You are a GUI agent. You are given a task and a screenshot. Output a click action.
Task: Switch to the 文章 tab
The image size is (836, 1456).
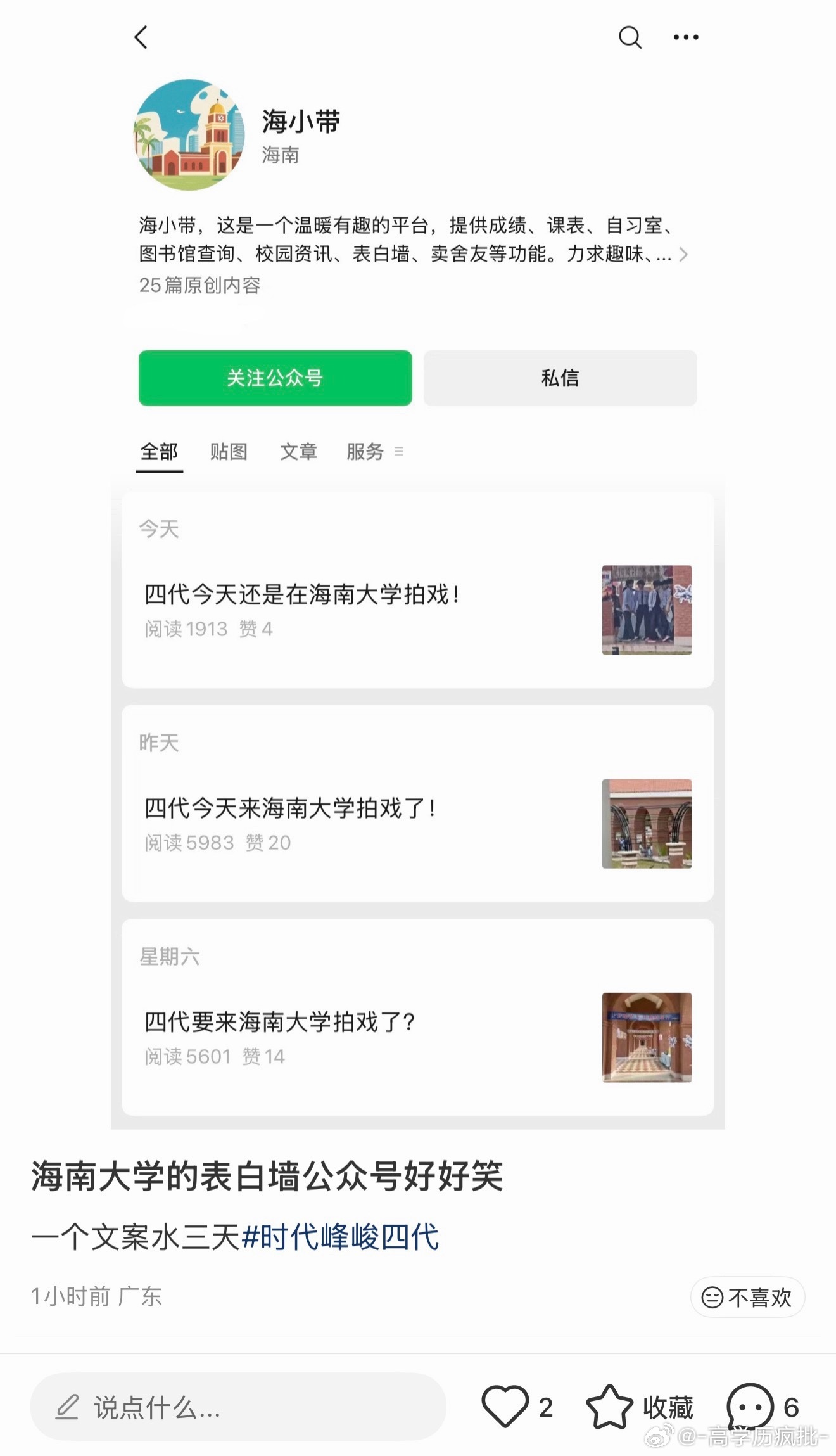[298, 452]
